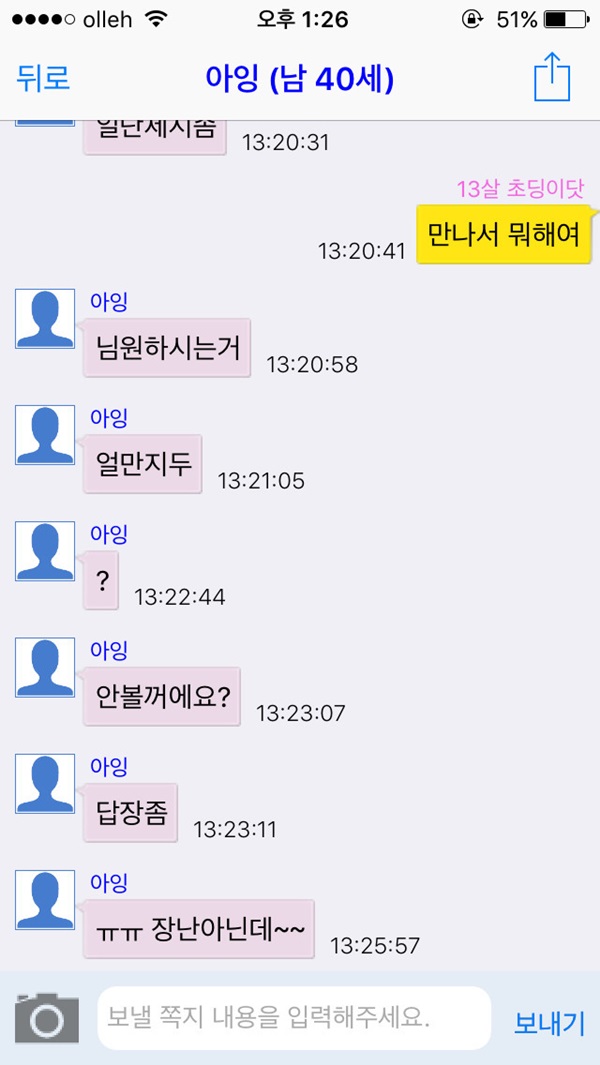Screen dimensions: 600x1065
Task: Attach a photo with the camera icon
Action: click(x=46, y=1018)
